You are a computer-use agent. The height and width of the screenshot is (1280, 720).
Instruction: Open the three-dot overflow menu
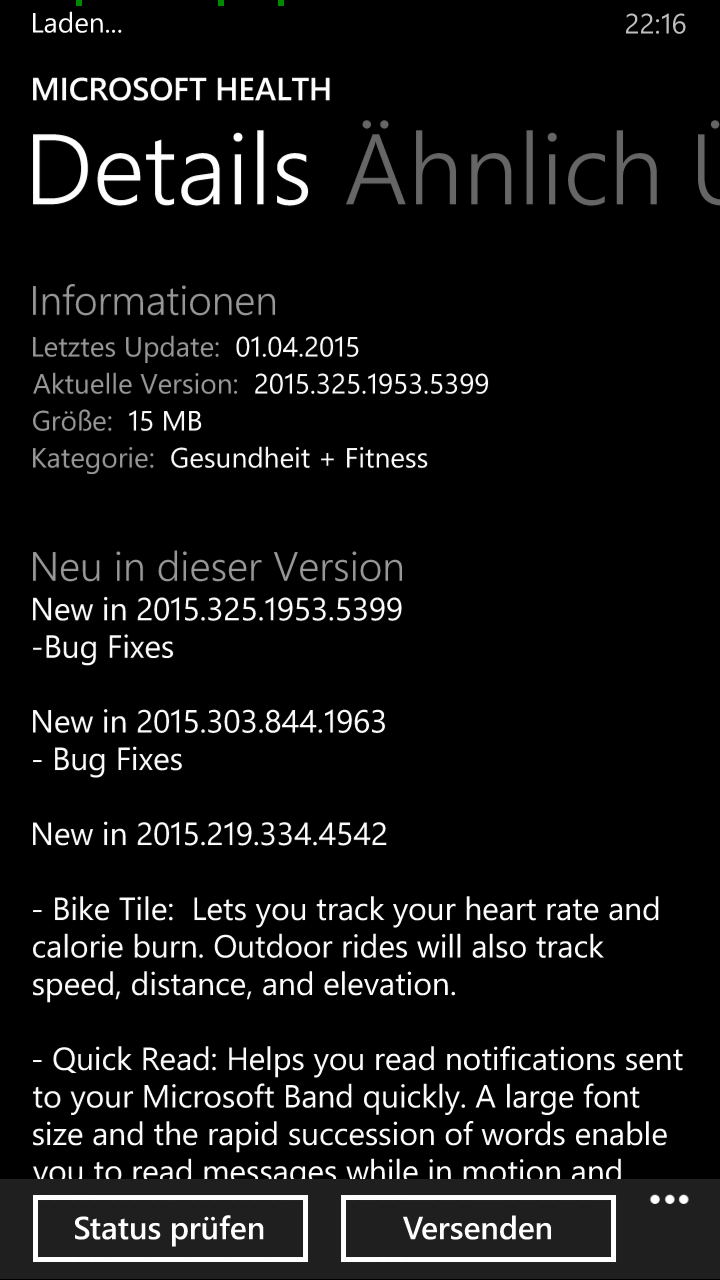click(669, 1200)
